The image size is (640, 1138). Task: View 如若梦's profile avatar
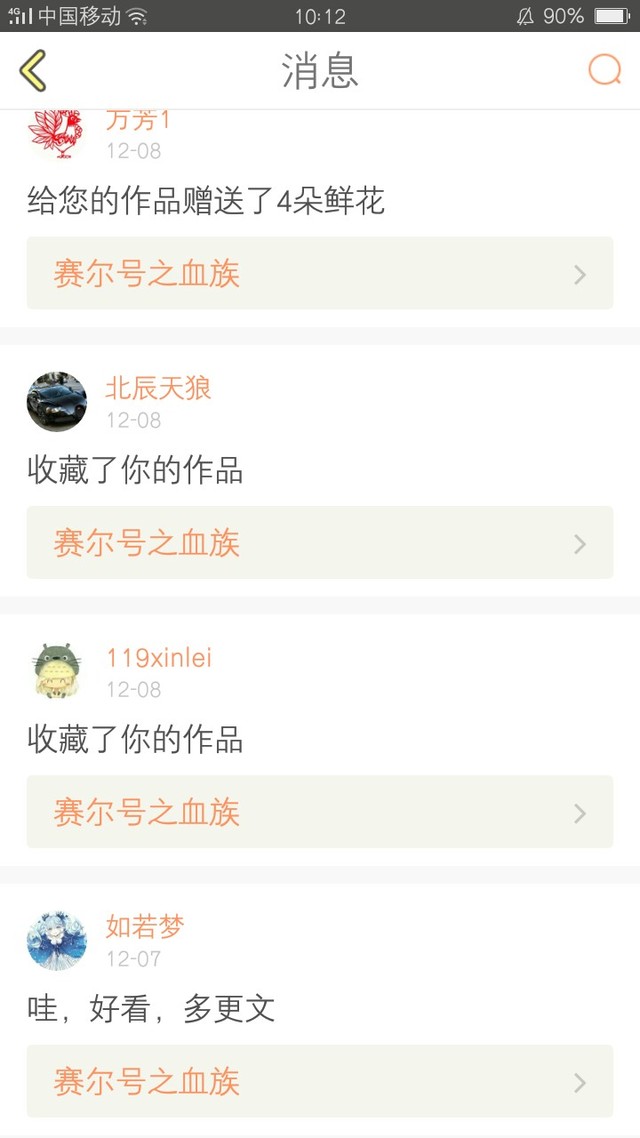tap(57, 940)
